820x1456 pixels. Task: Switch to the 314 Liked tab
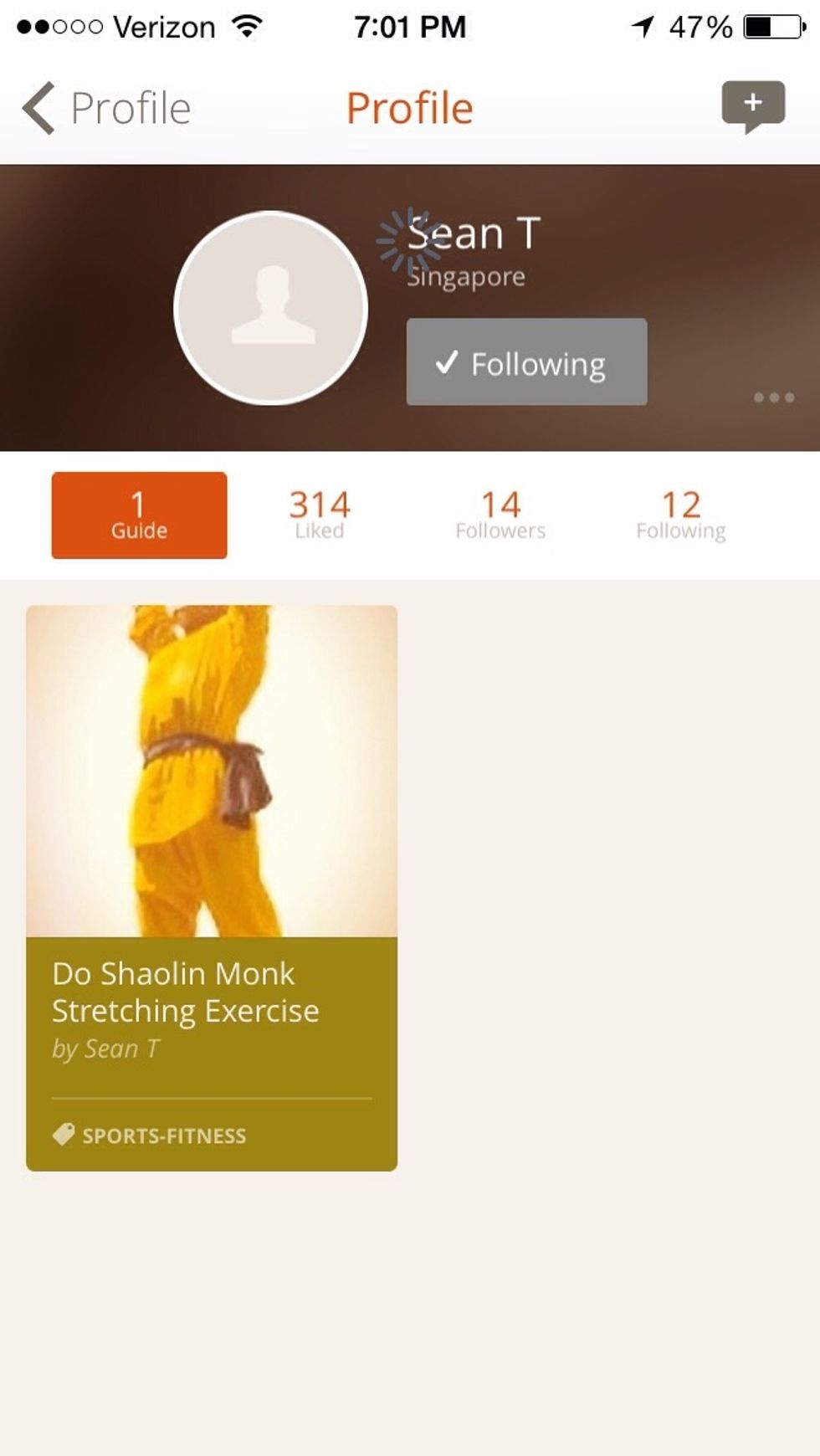[x=320, y=515]
